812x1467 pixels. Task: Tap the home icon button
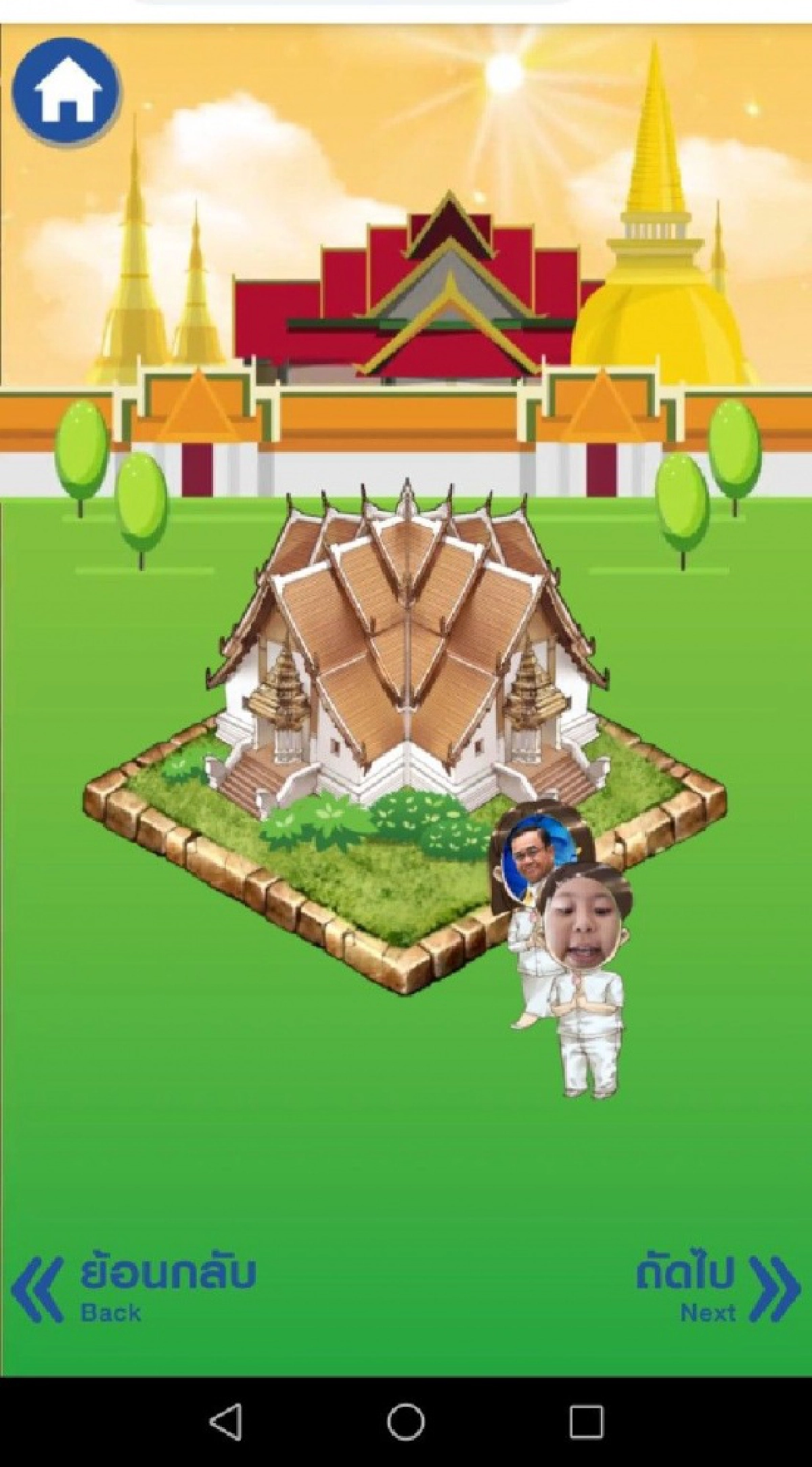click(66, 89)
